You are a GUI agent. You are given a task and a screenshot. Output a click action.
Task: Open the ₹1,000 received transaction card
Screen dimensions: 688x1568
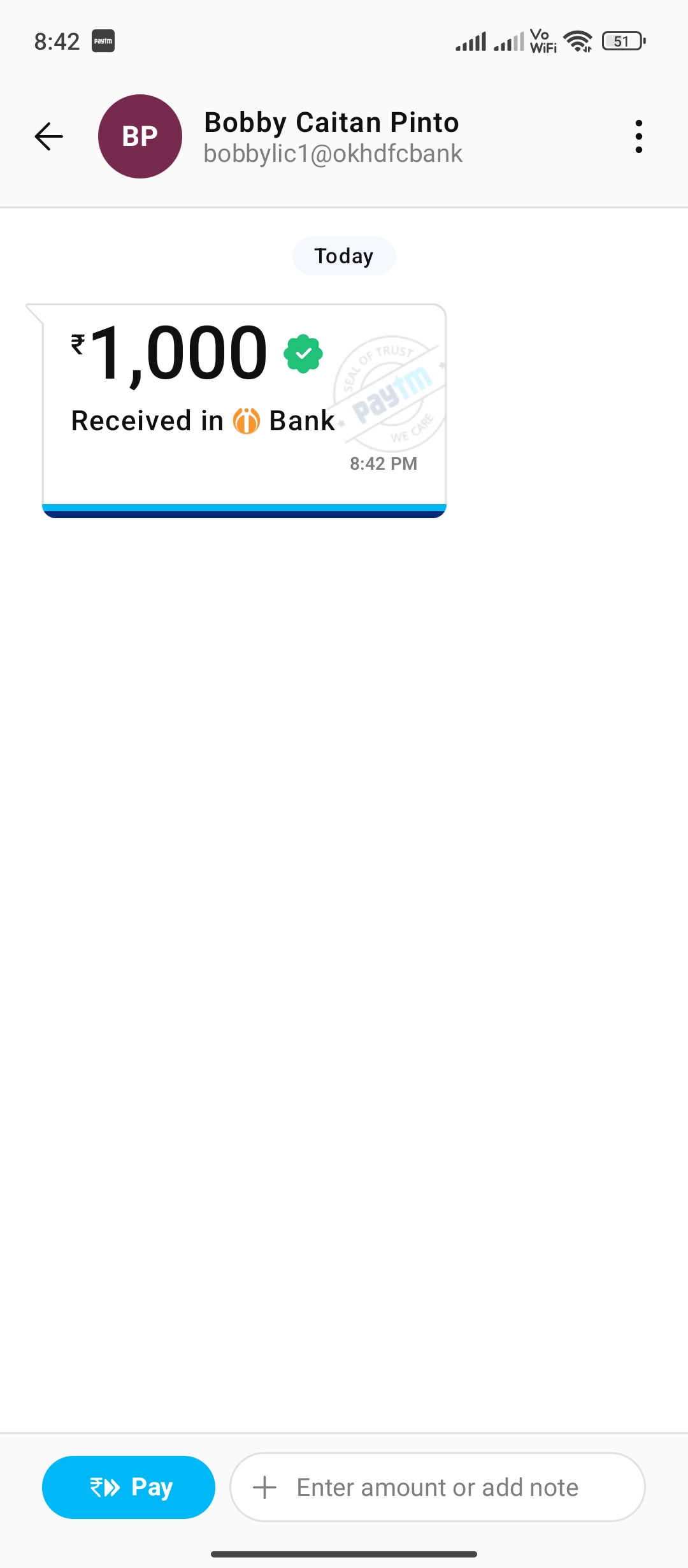tap(244, 411)
